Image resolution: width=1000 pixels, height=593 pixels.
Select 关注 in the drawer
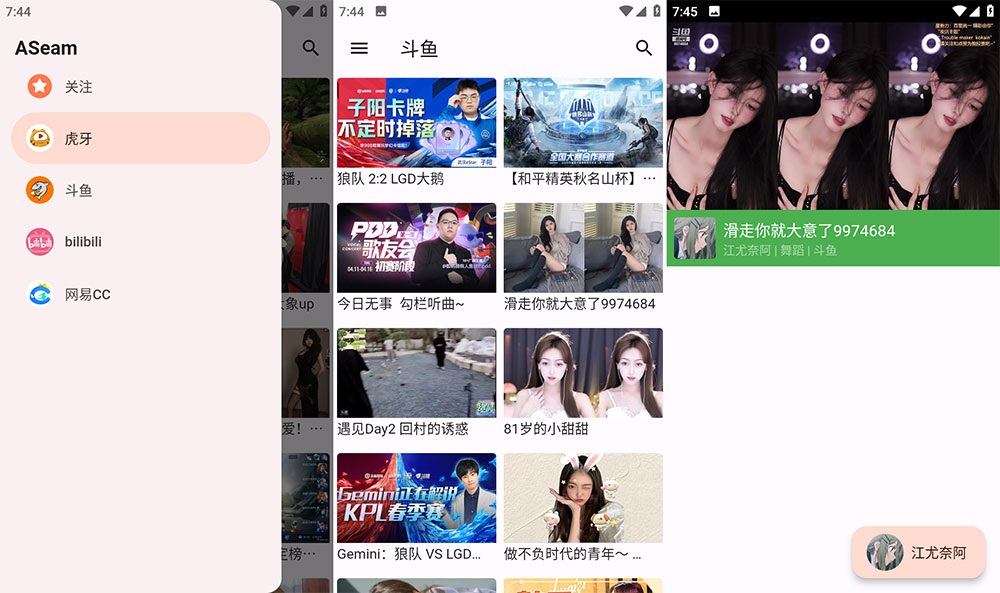click(x=140, y=86)
